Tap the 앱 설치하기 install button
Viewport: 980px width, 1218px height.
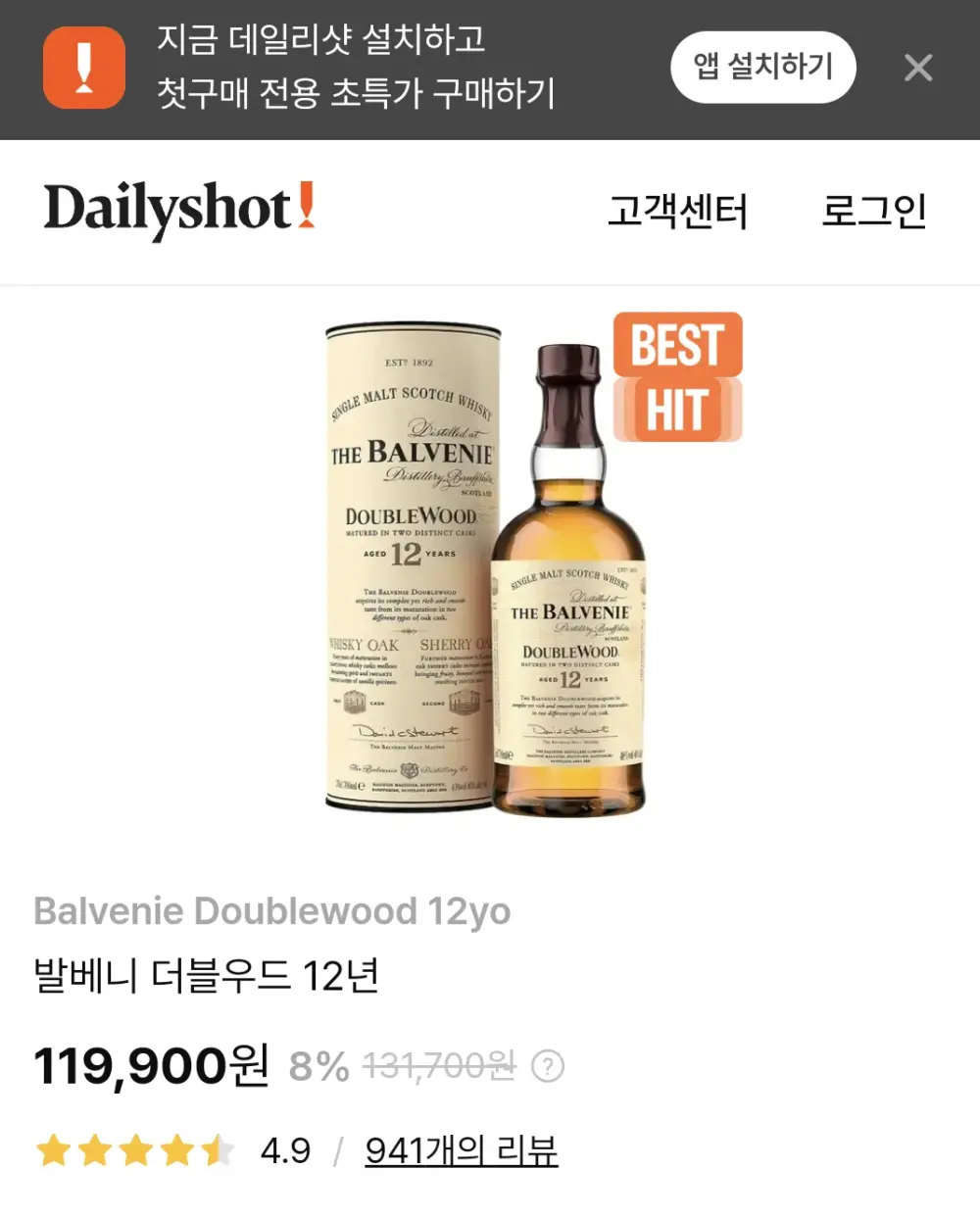(x=763, y=68)
